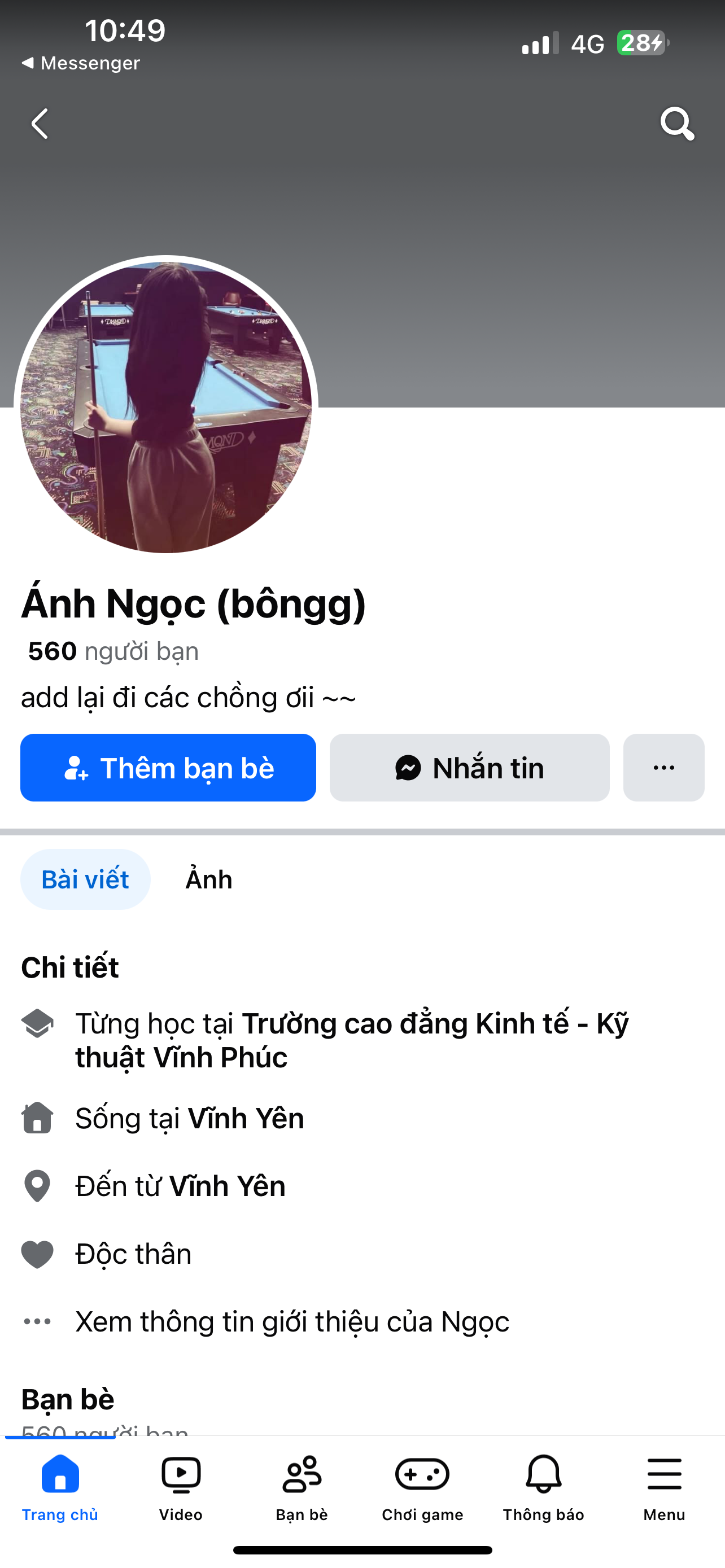Select the Bài viết tab
The width and height of the screenshot is (725, 1568).
(85, 879)
